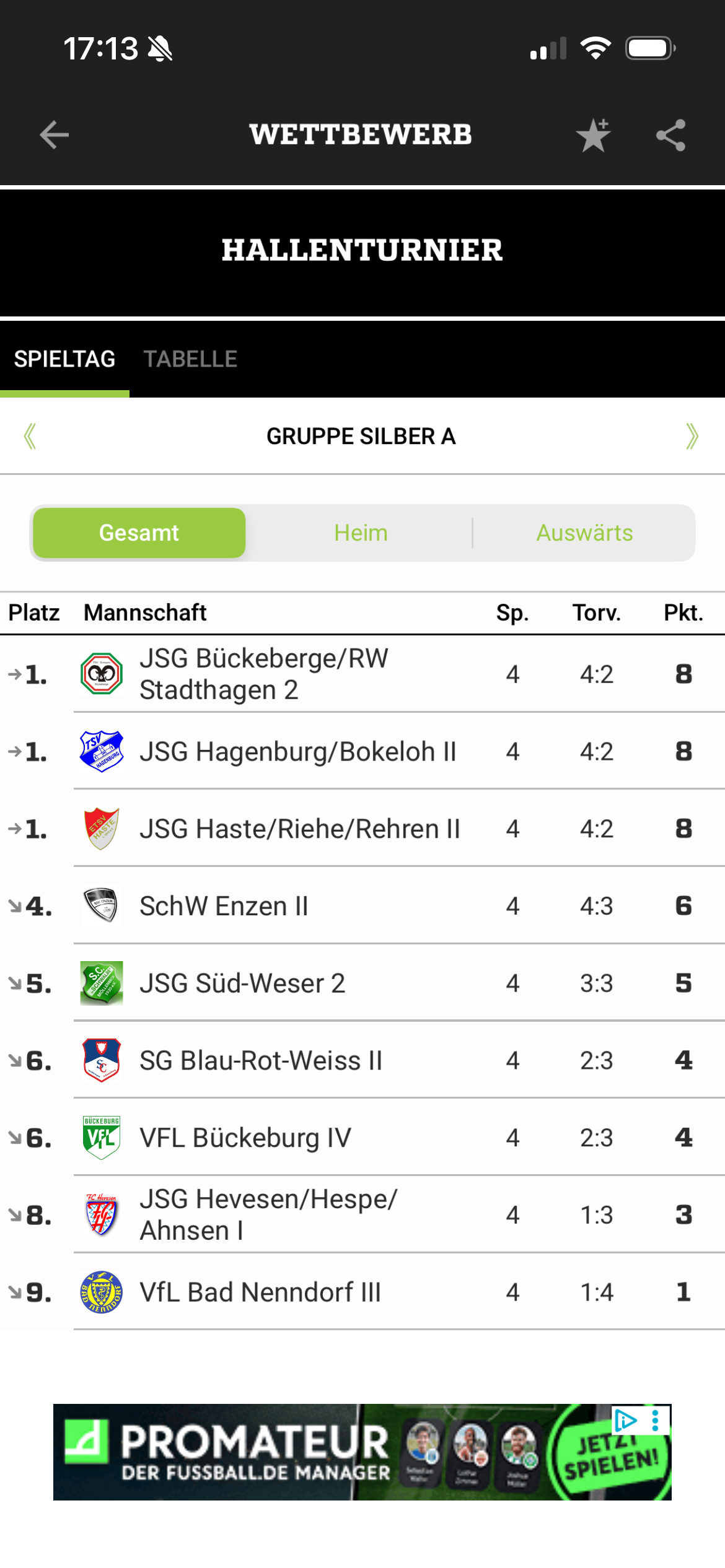View JSG Süd-Weser 2 team page
Viewport: 725px width, 1568px height.
click(x=362, y=983)
